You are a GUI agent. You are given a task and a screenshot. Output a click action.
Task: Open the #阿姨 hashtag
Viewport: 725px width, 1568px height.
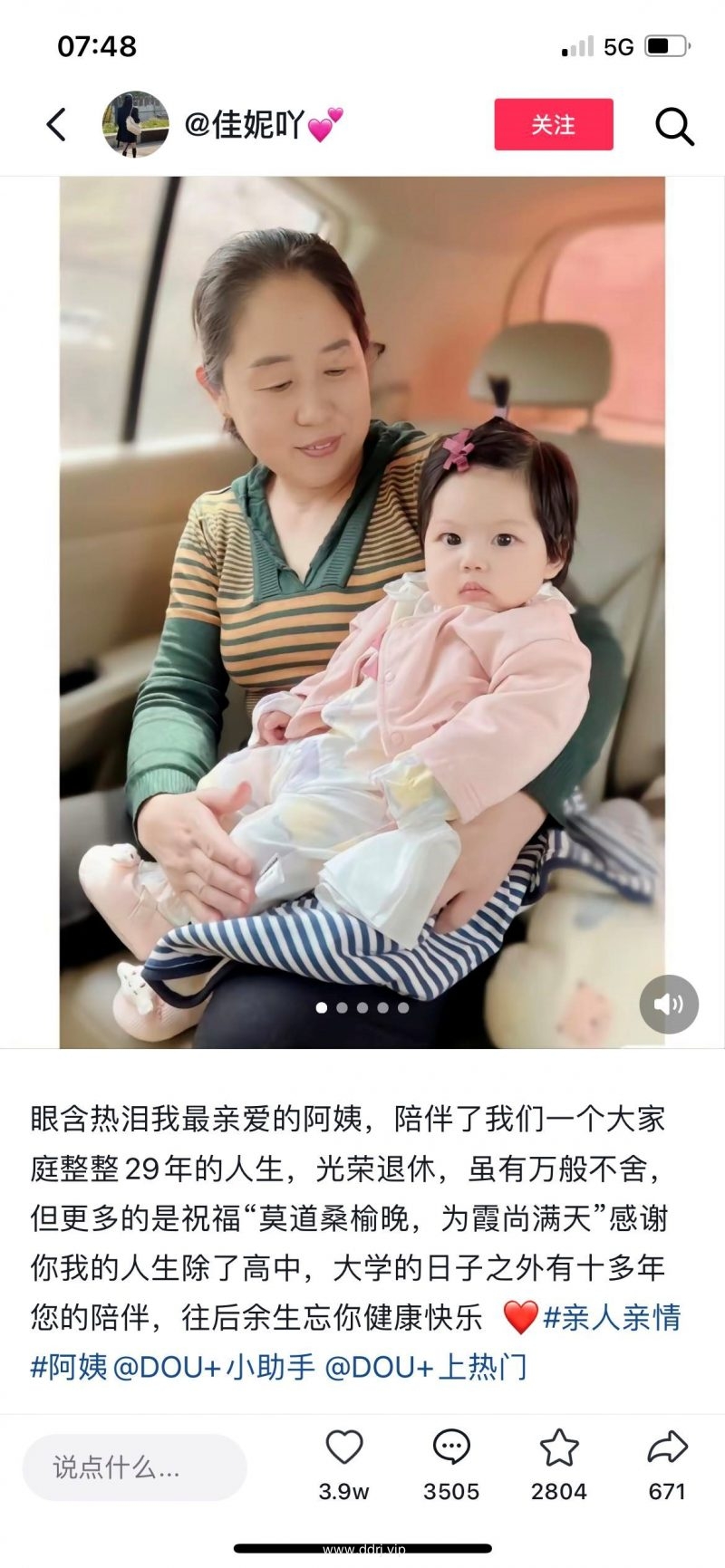click(69, 1366)
